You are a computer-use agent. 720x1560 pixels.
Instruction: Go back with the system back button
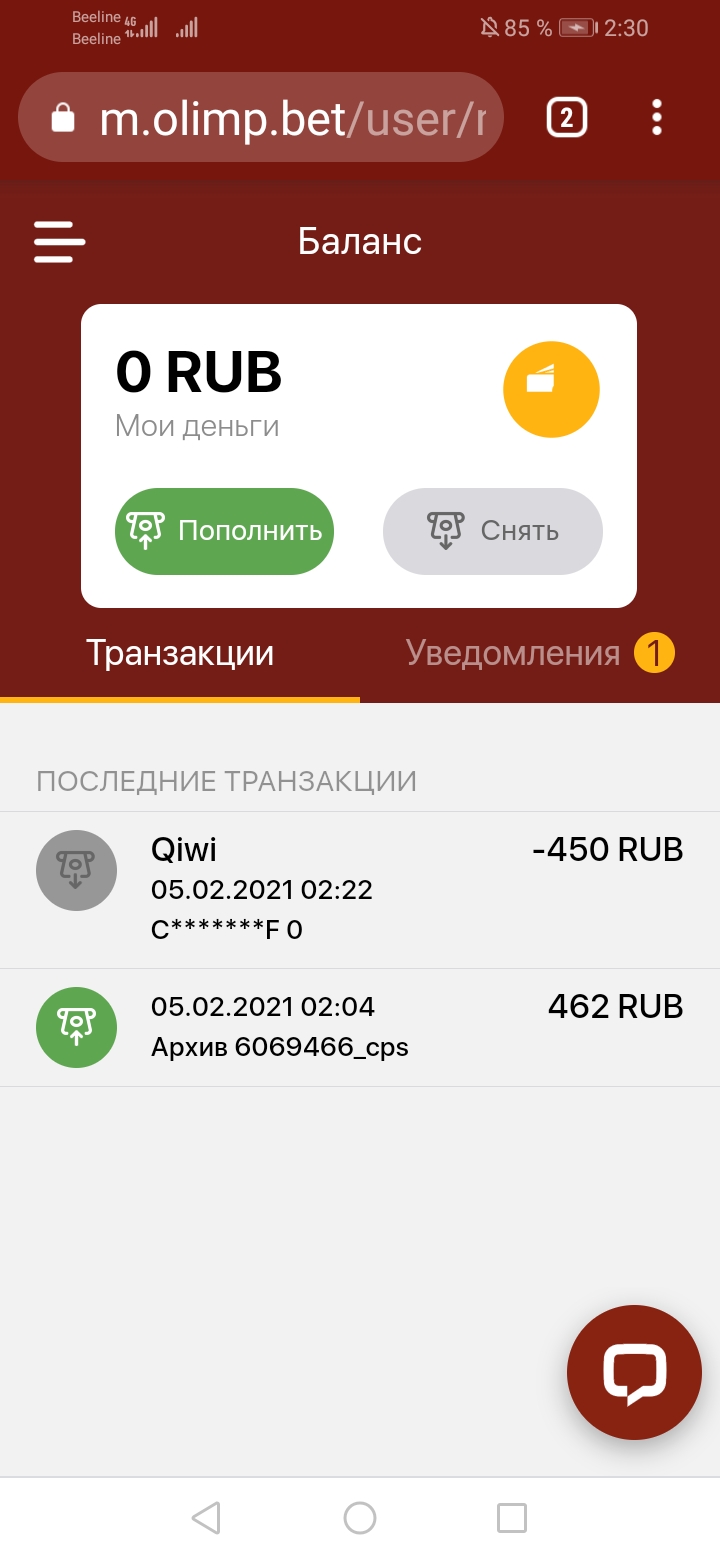(x=206, y=1517)
